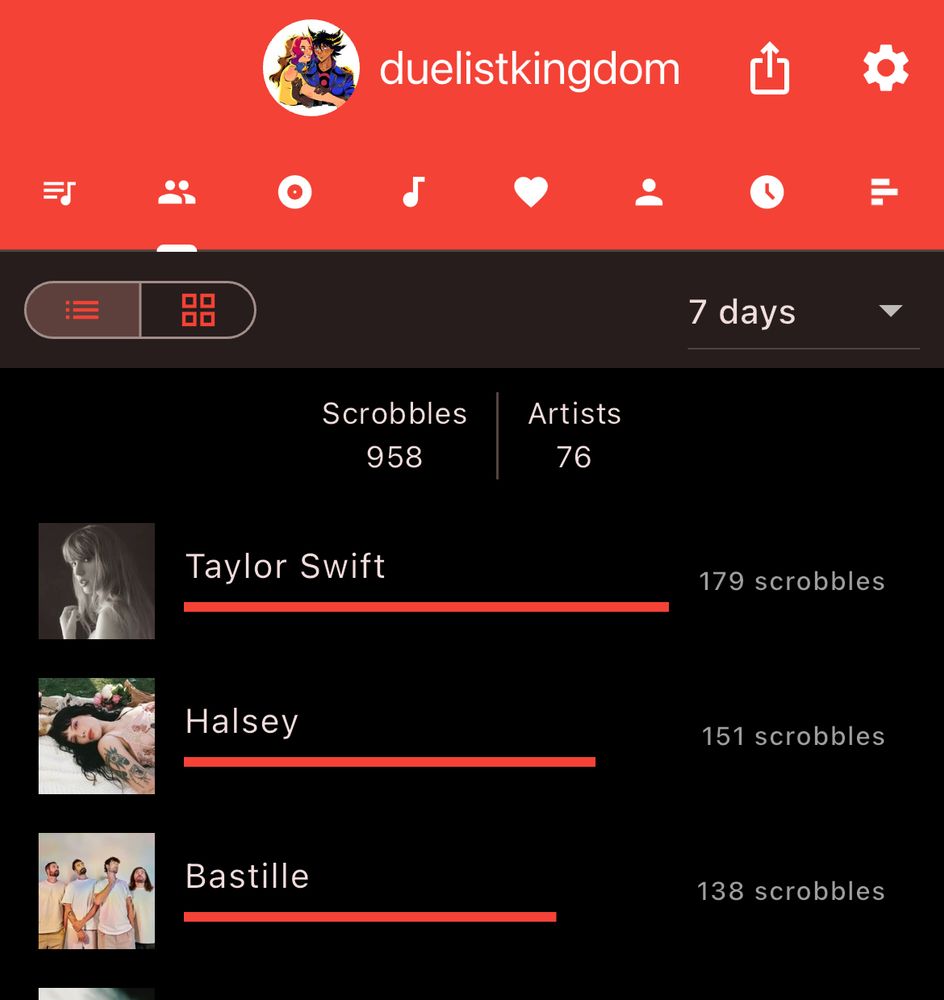Image resolution: width=944 pixels, height=1000 pixels.
Task: Open Halsey's artist page
Action: 241,721
